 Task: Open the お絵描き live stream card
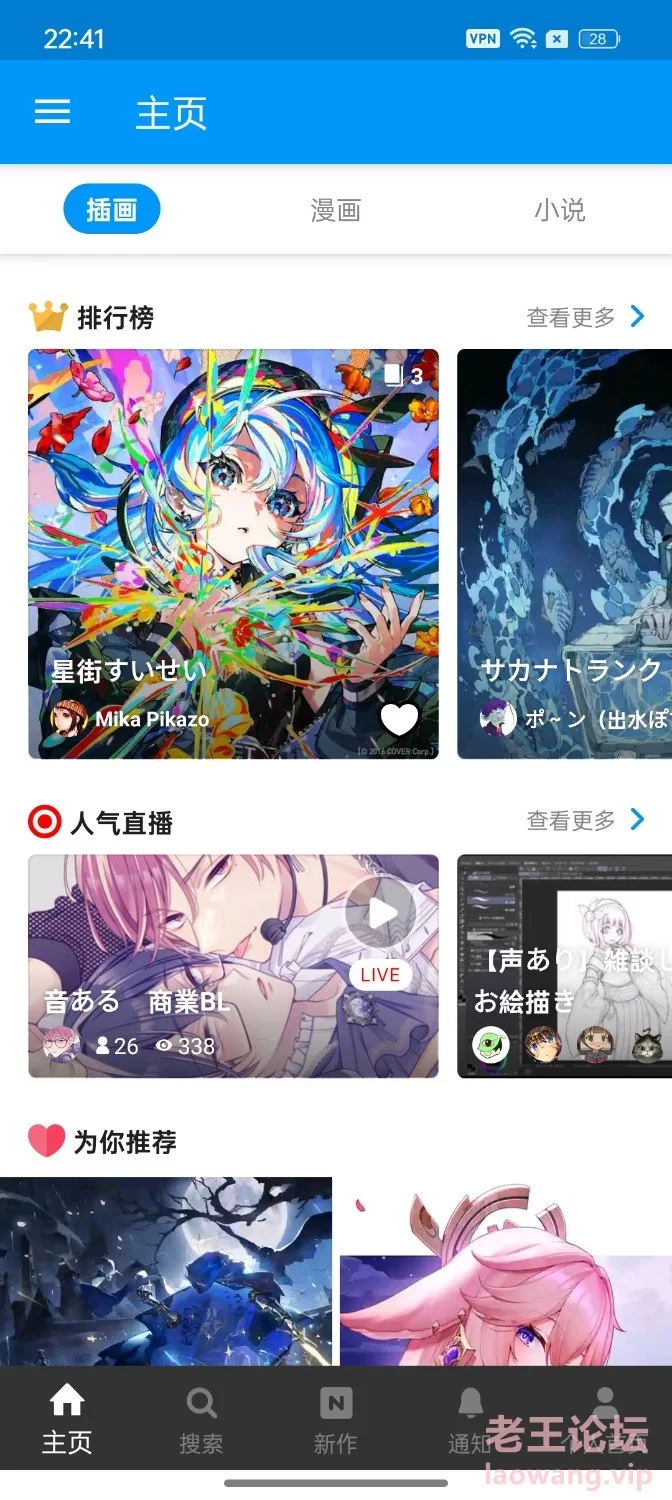tap(565, 966)
